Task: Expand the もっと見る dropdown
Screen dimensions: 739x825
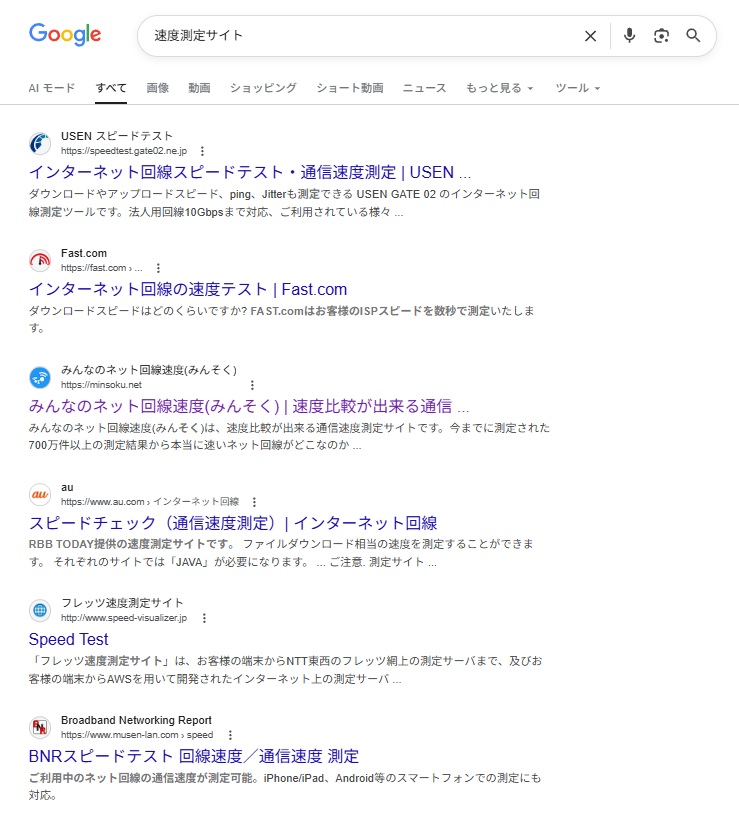Action: (499, 88)
